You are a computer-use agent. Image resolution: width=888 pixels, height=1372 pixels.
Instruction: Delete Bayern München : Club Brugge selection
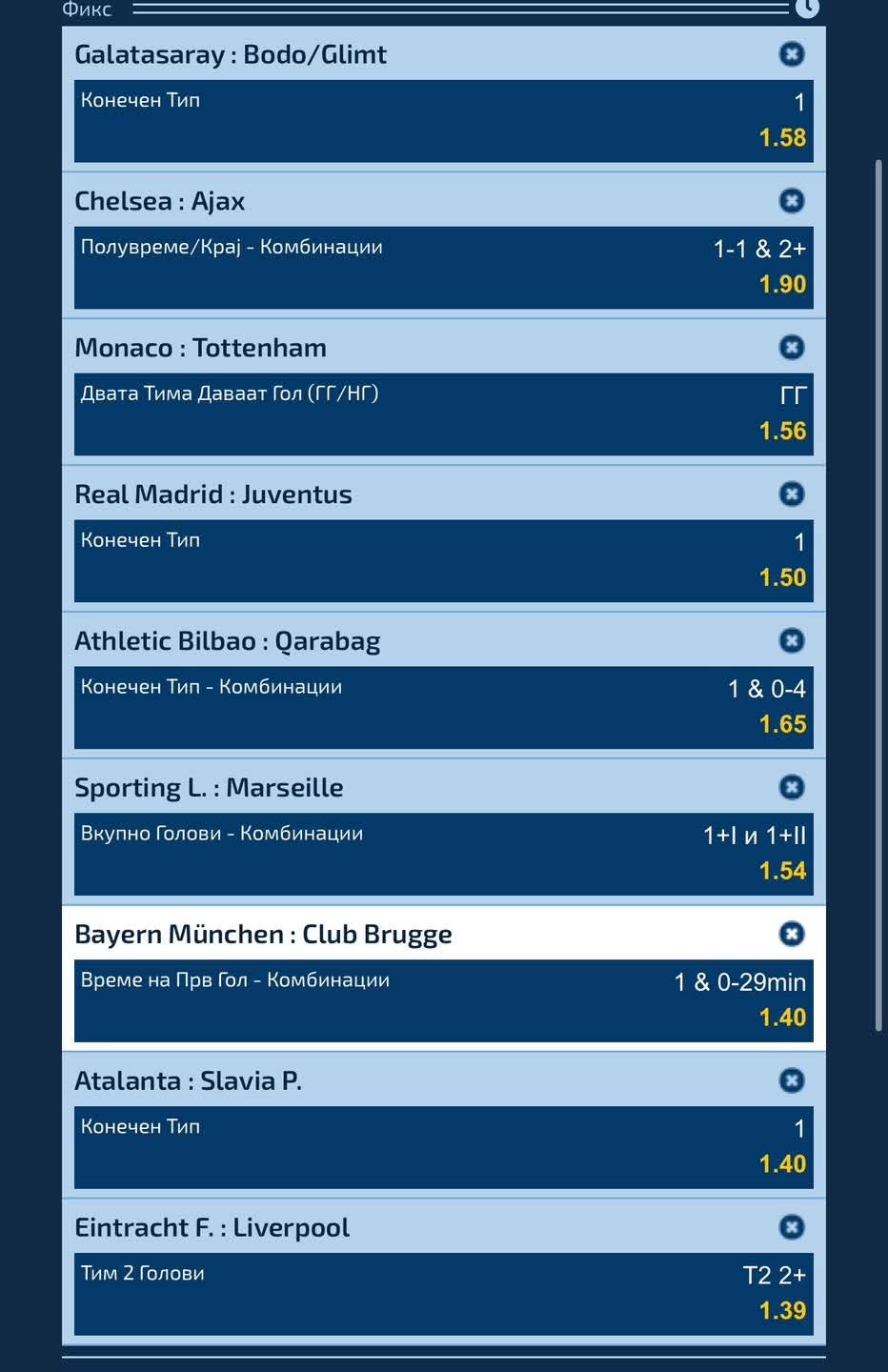point(792,935)
